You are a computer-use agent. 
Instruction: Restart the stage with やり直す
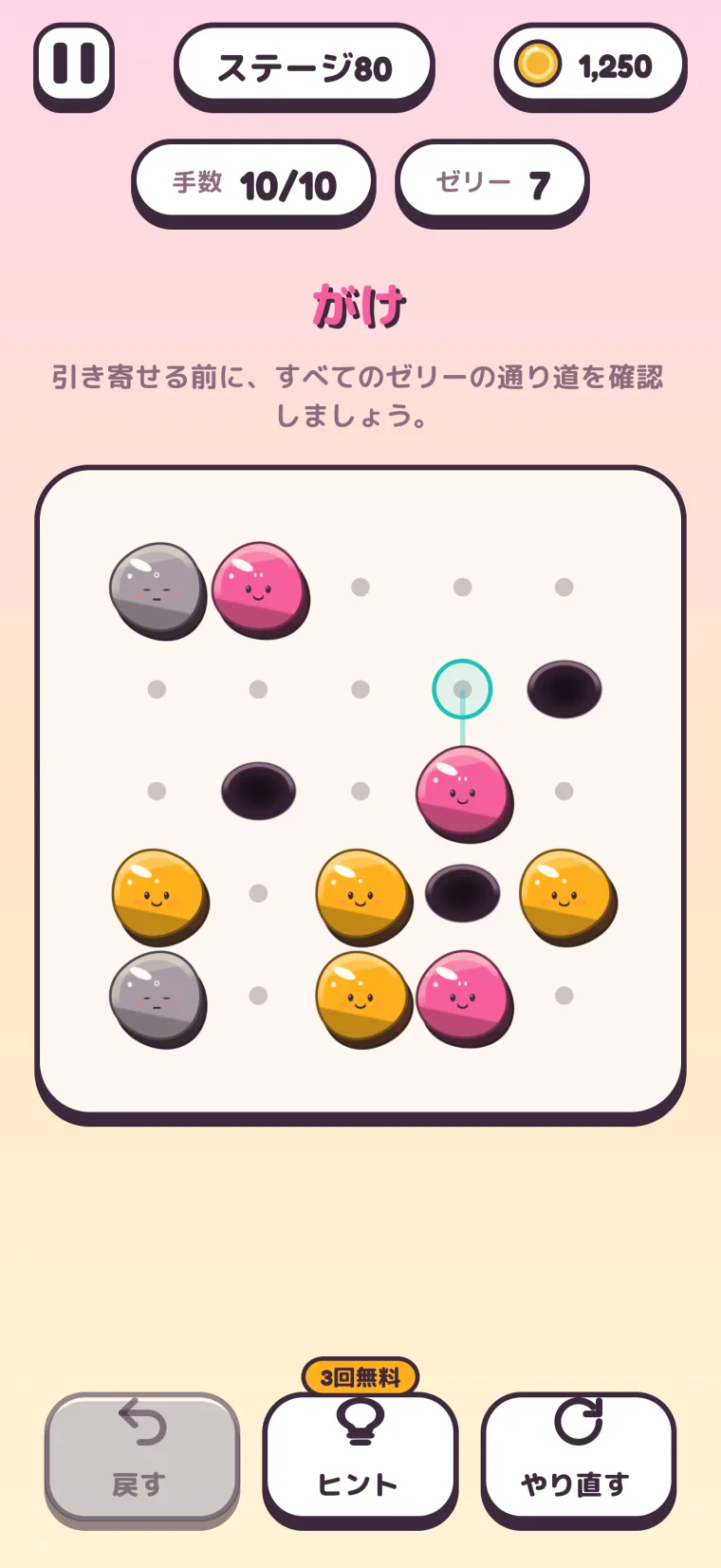pyautogui.click(x=578, y=1459)
